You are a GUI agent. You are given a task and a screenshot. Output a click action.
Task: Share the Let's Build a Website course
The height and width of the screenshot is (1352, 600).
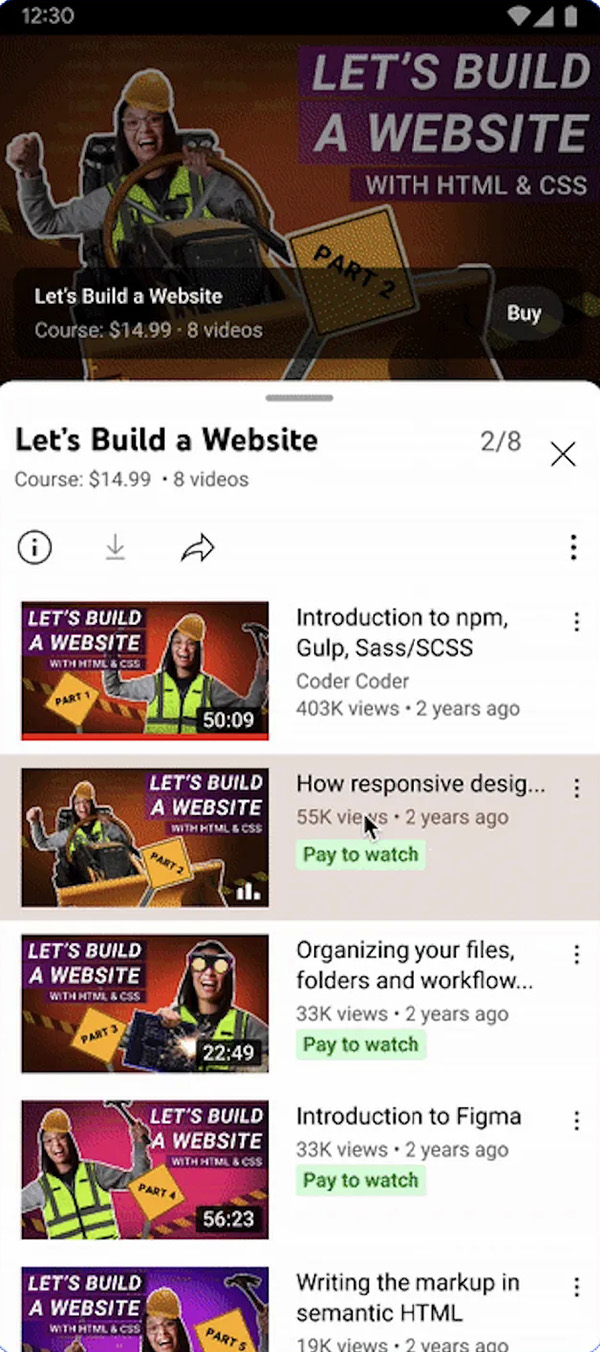coord(197,548)
